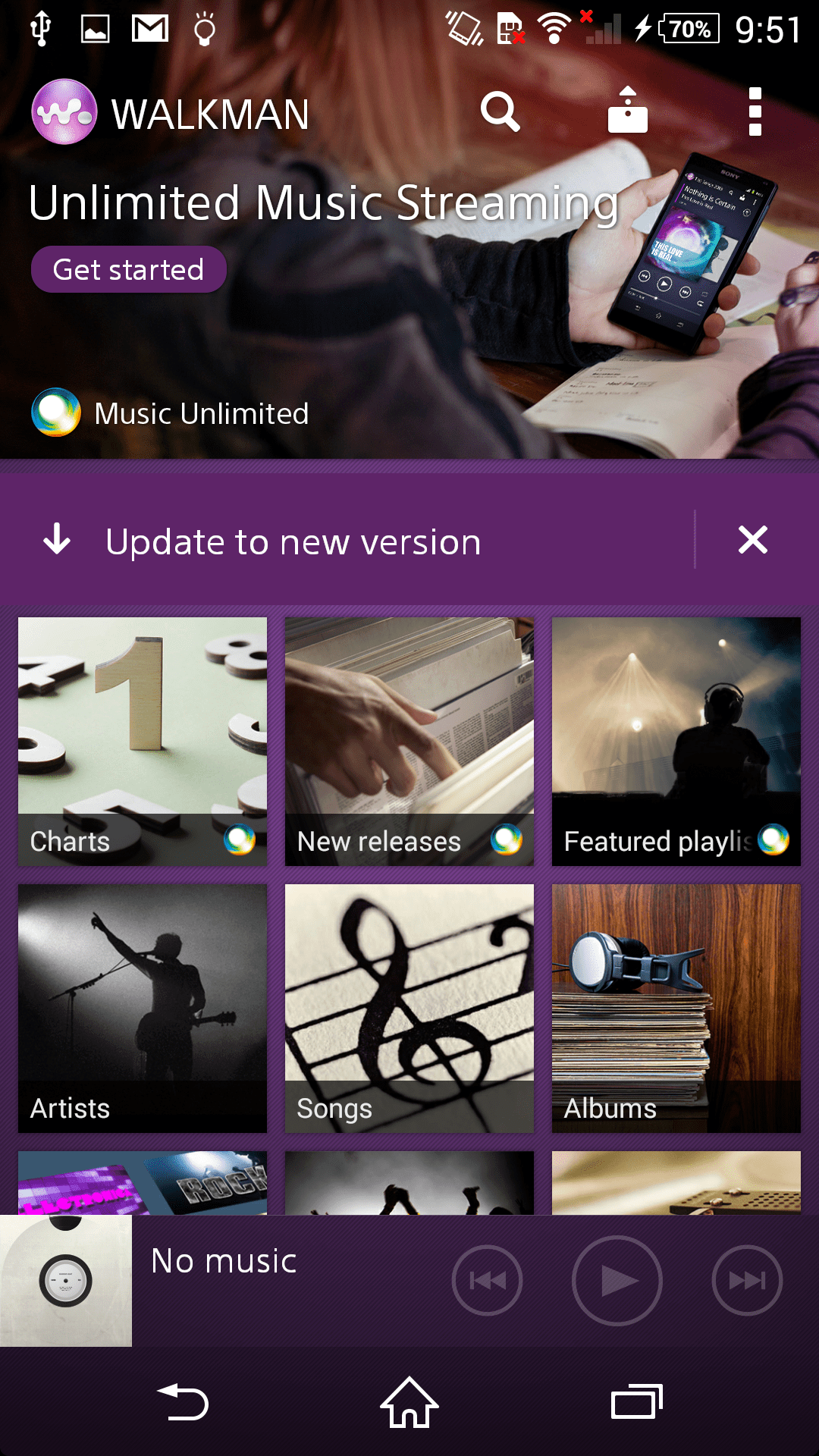Image resolution: width=819 pixels, height=1456 pixels.
Task: Skip to the previous track
Action: point(487,1281)
